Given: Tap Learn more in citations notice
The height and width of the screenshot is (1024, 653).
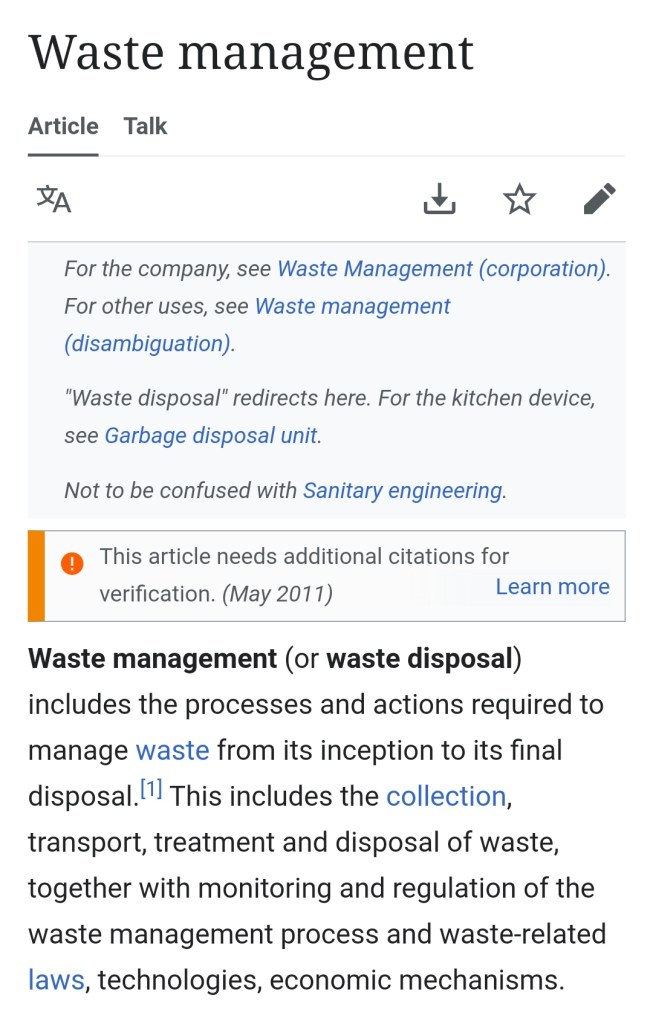Looking at the screenshot, I should (552, 587).
